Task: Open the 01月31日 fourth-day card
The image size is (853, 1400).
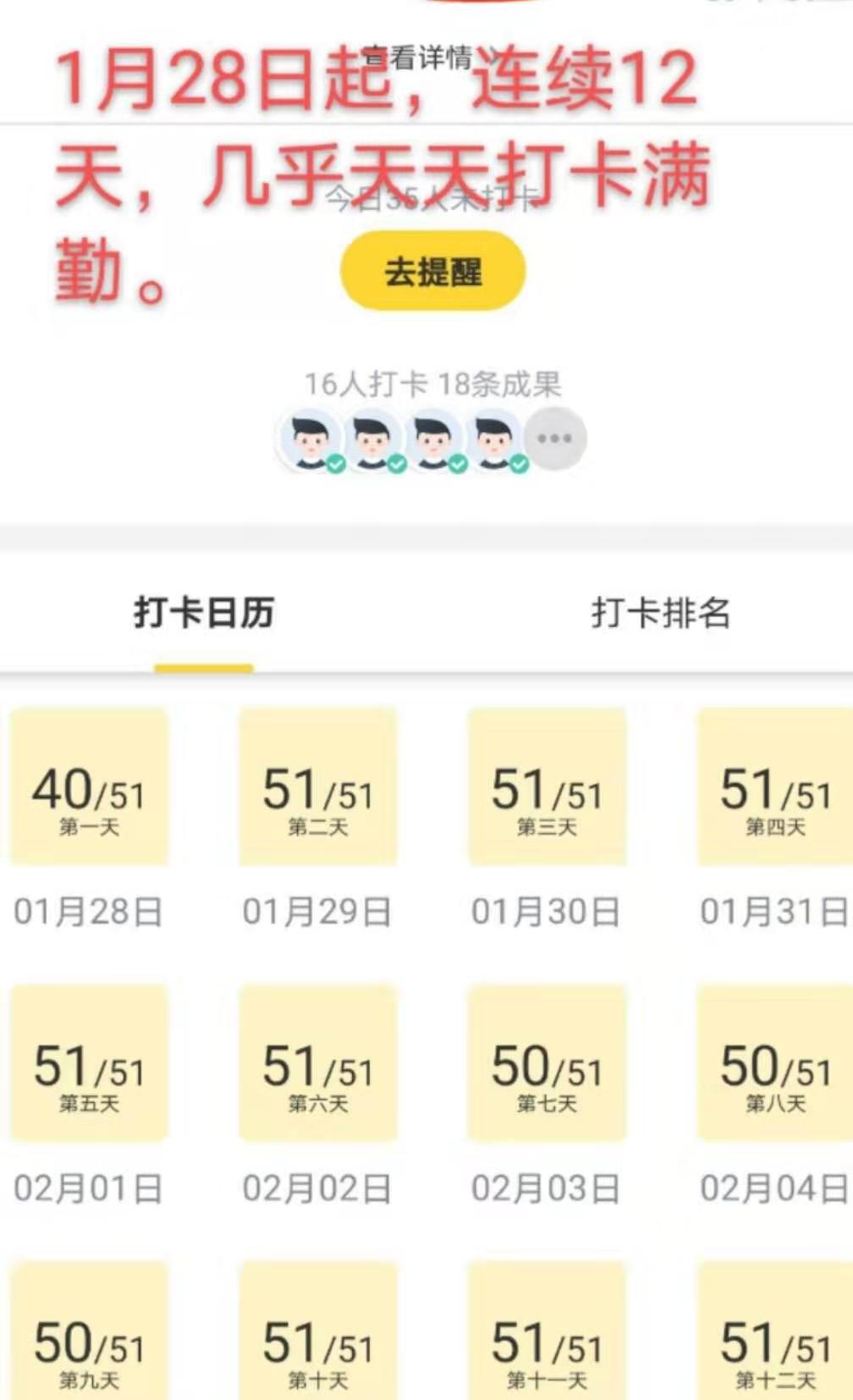Action: (774, 787)
